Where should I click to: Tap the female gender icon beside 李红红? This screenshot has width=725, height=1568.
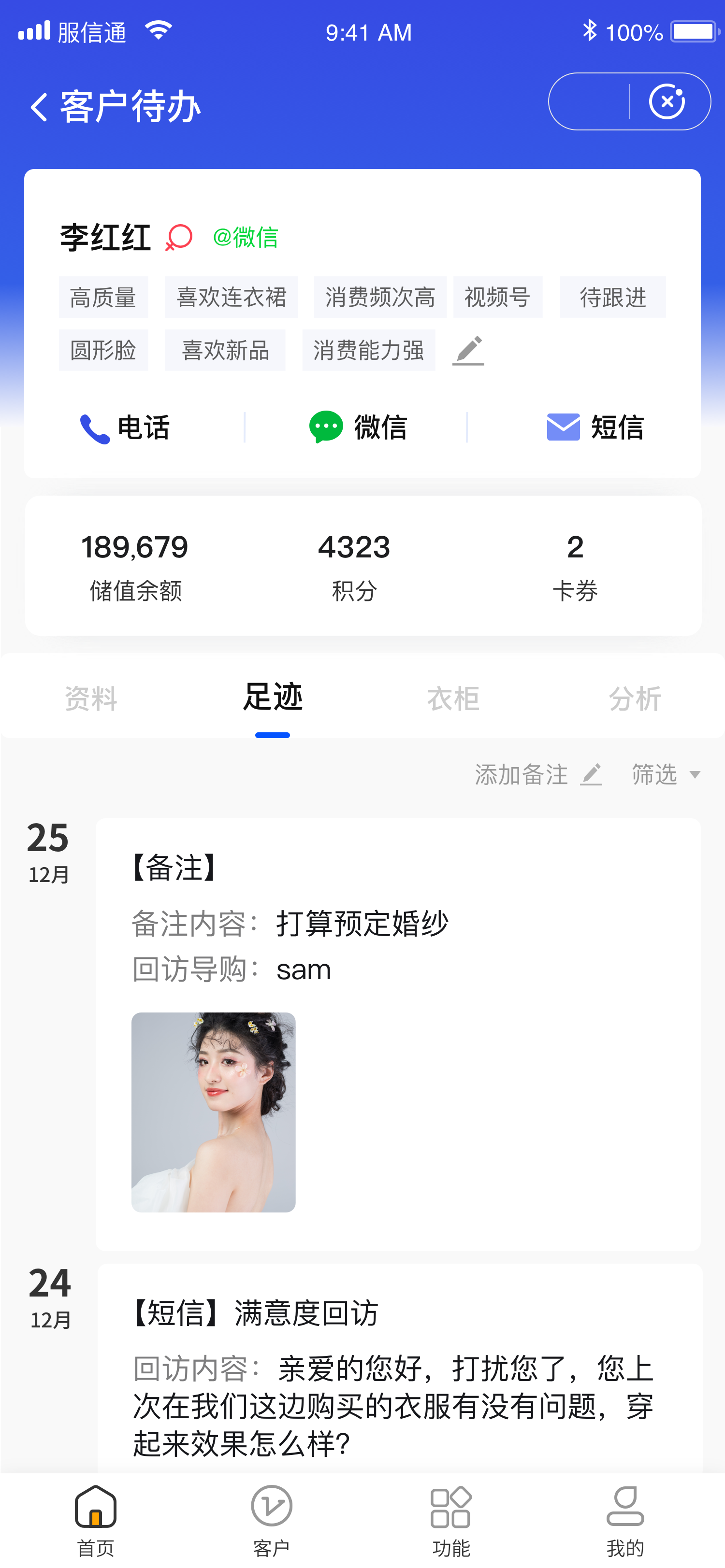178,237
